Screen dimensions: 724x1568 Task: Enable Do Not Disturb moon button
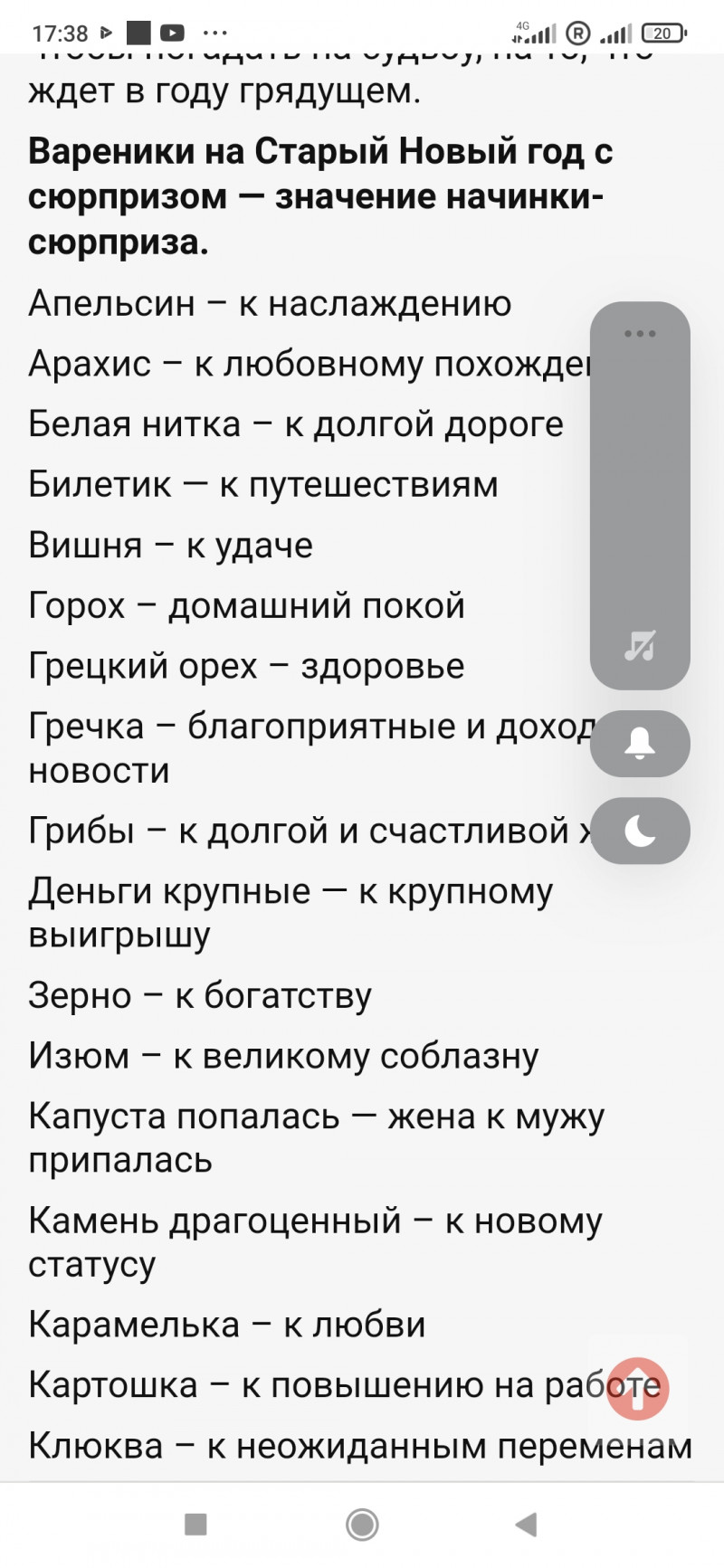coord(640,831)
